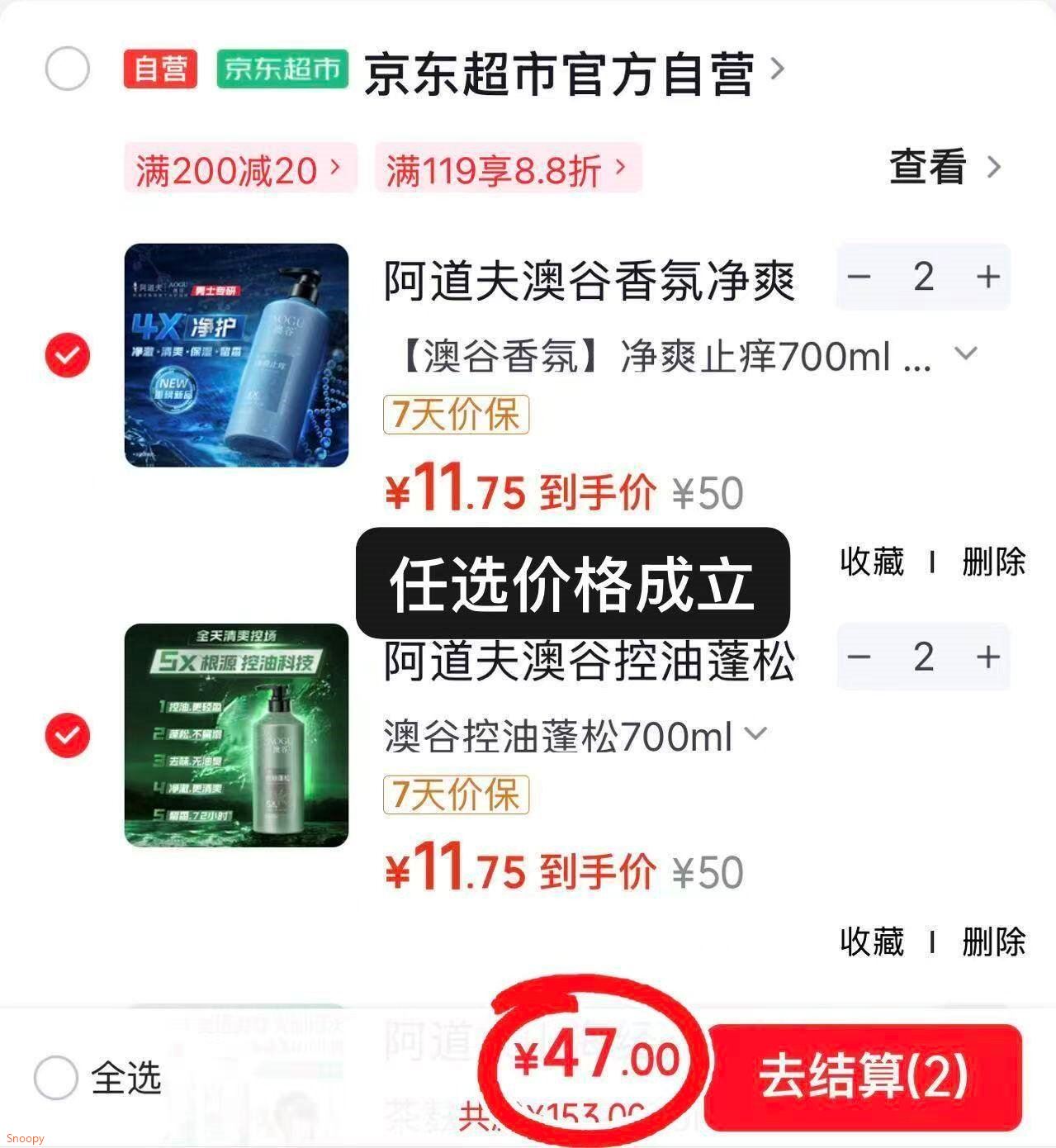Uncheck the 阿道夫澳谷香氛净爽 item

(67, 355)
